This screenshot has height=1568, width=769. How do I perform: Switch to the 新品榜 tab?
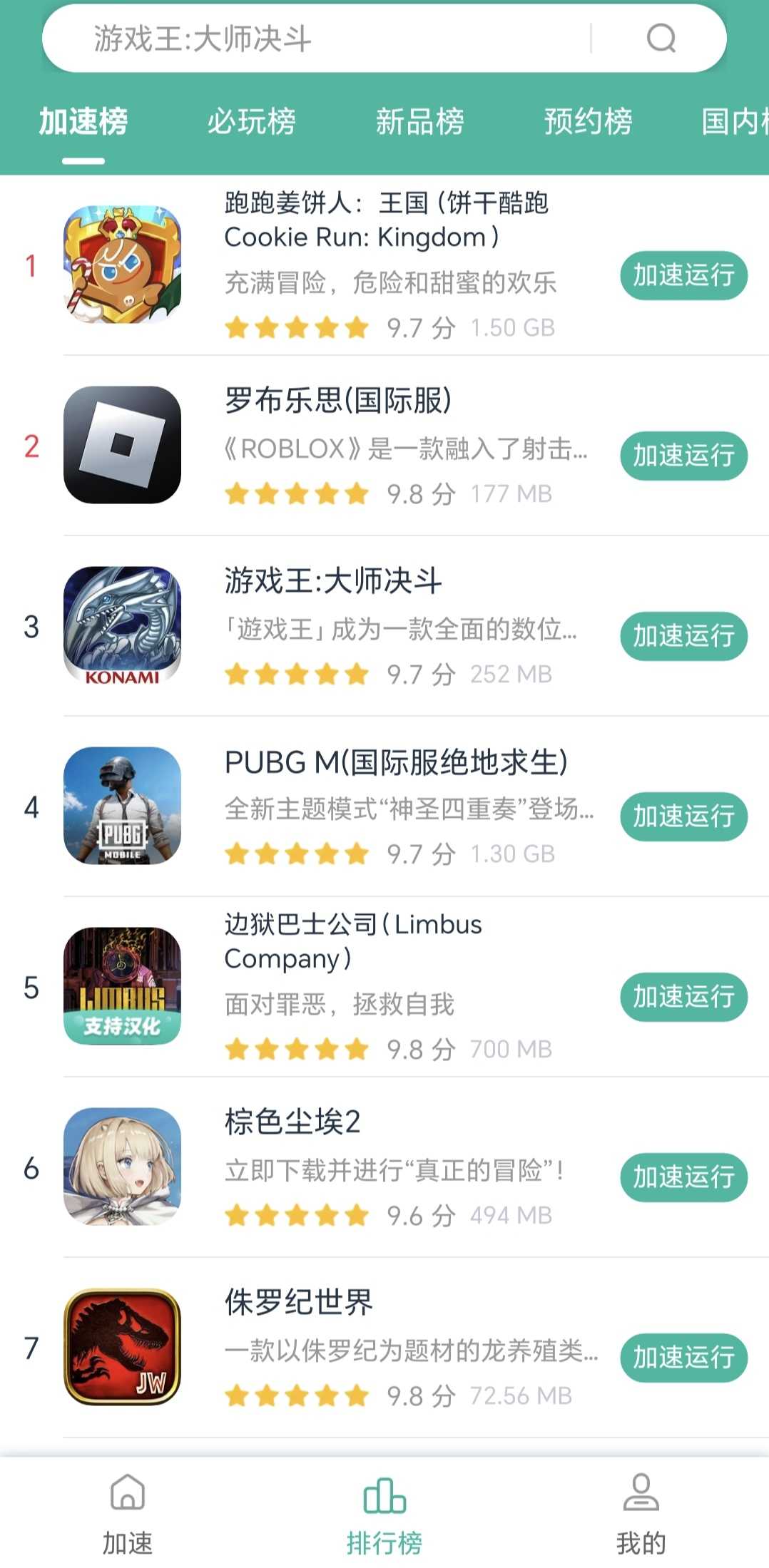point(420,122)
